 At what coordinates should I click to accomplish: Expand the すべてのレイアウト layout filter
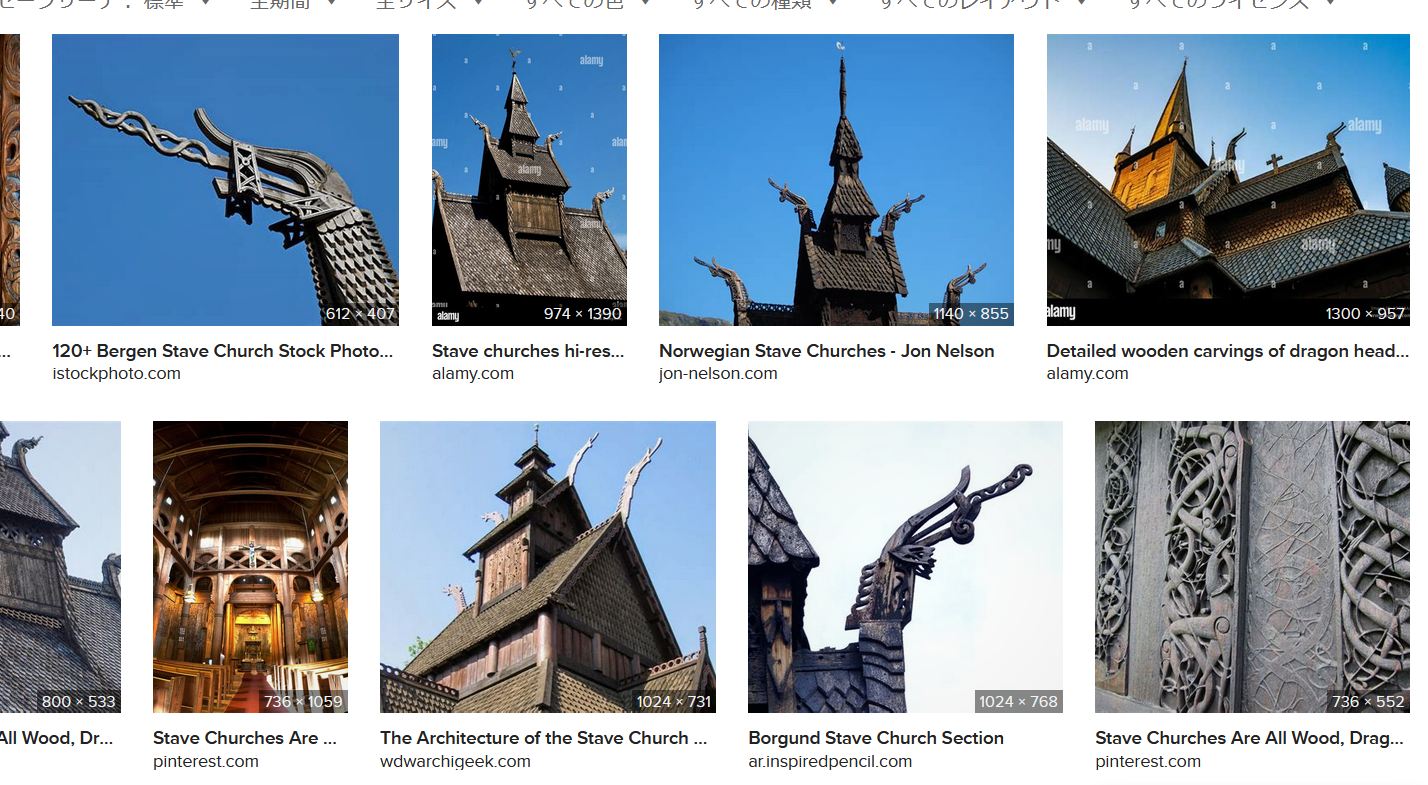tap(983, 4)
